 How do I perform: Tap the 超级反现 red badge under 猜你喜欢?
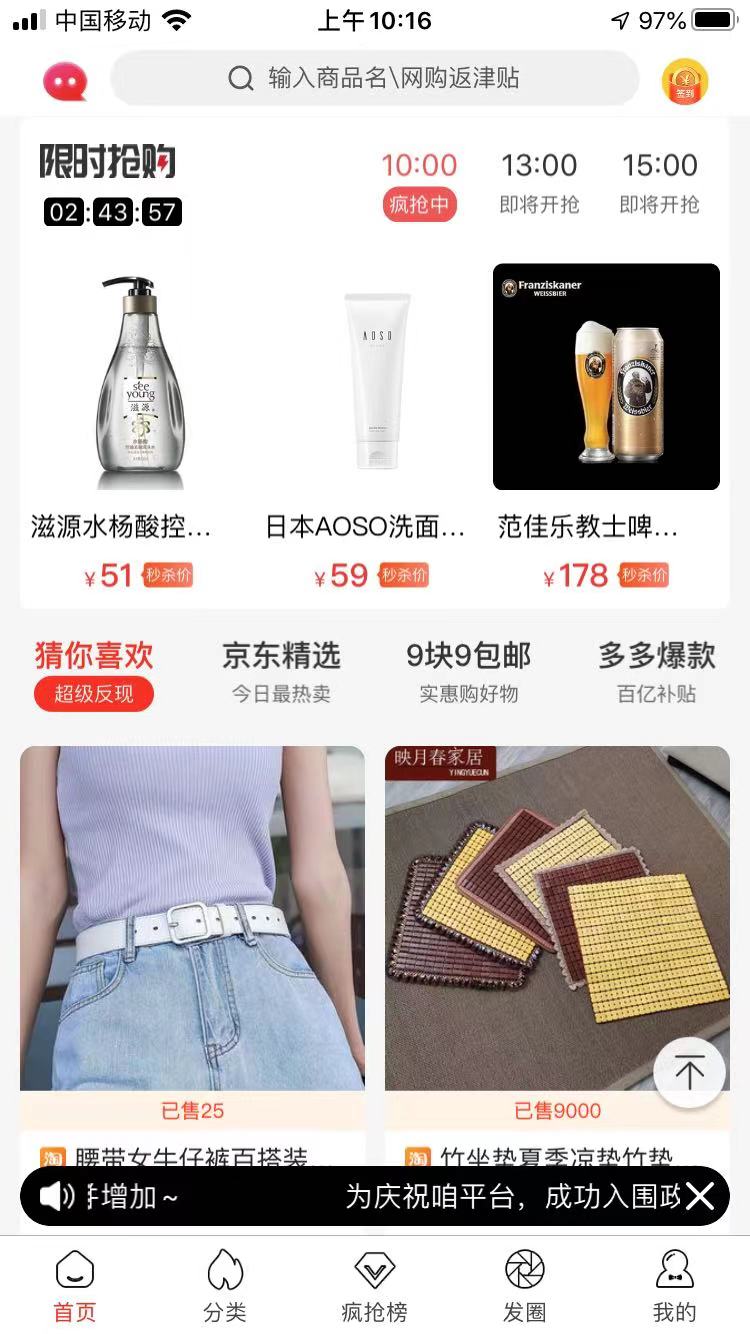tap(94, 691)
